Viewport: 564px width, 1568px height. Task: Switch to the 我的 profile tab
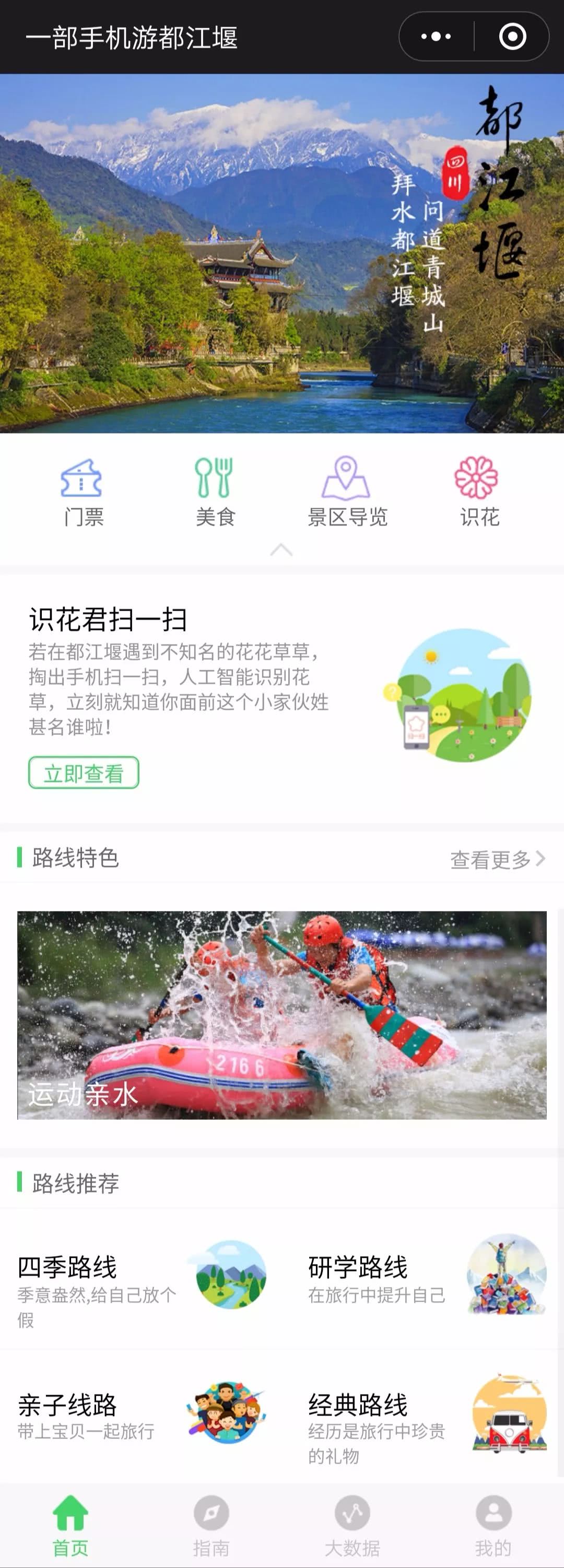pos(494,1525)
